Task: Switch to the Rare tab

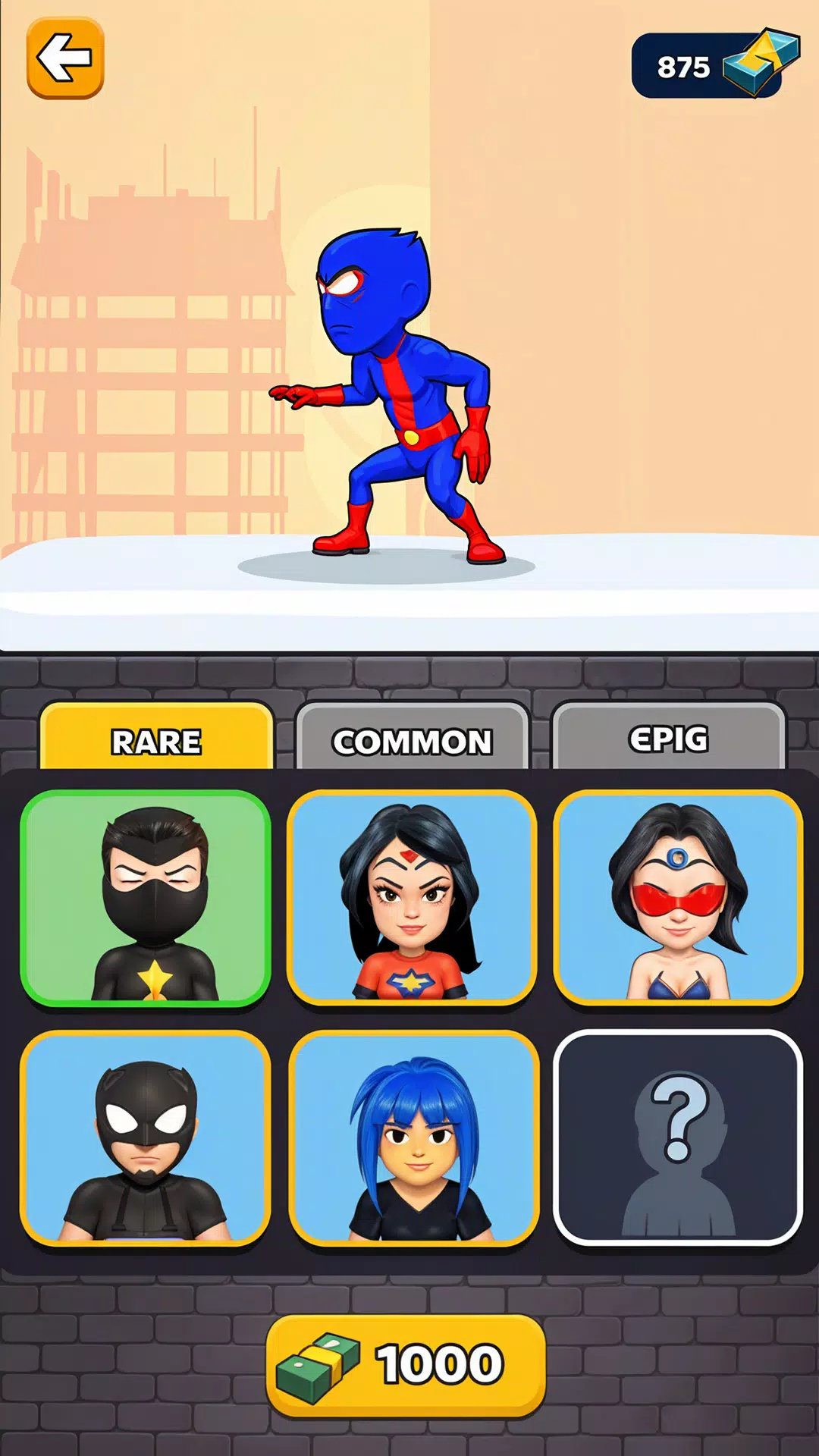Action: coord(156,737)
